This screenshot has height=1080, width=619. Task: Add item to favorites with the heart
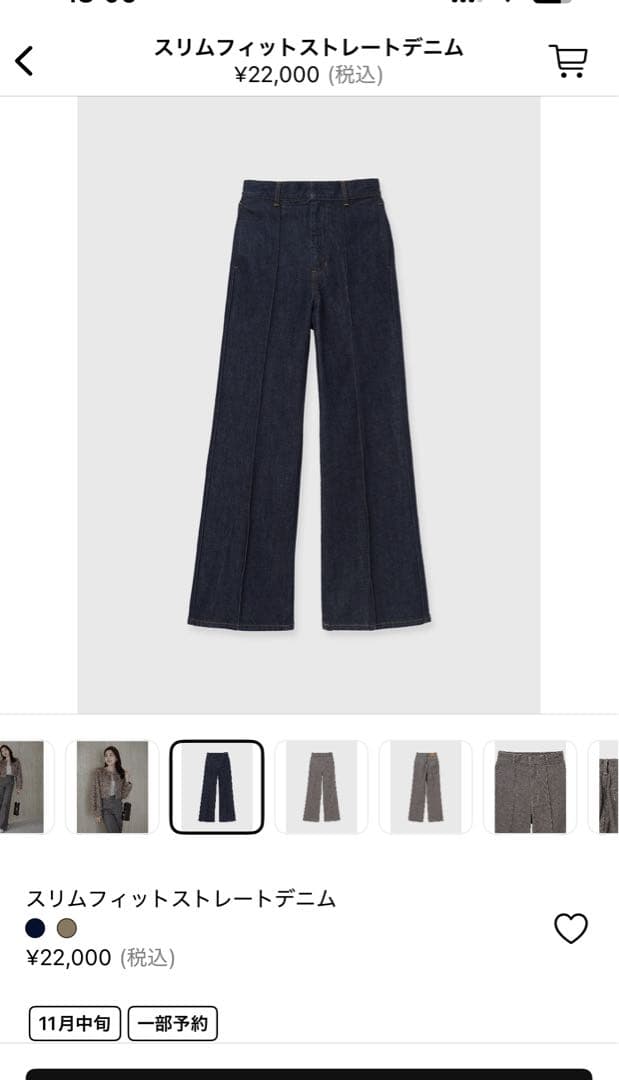pyautogui.click(x=570, y=929)
